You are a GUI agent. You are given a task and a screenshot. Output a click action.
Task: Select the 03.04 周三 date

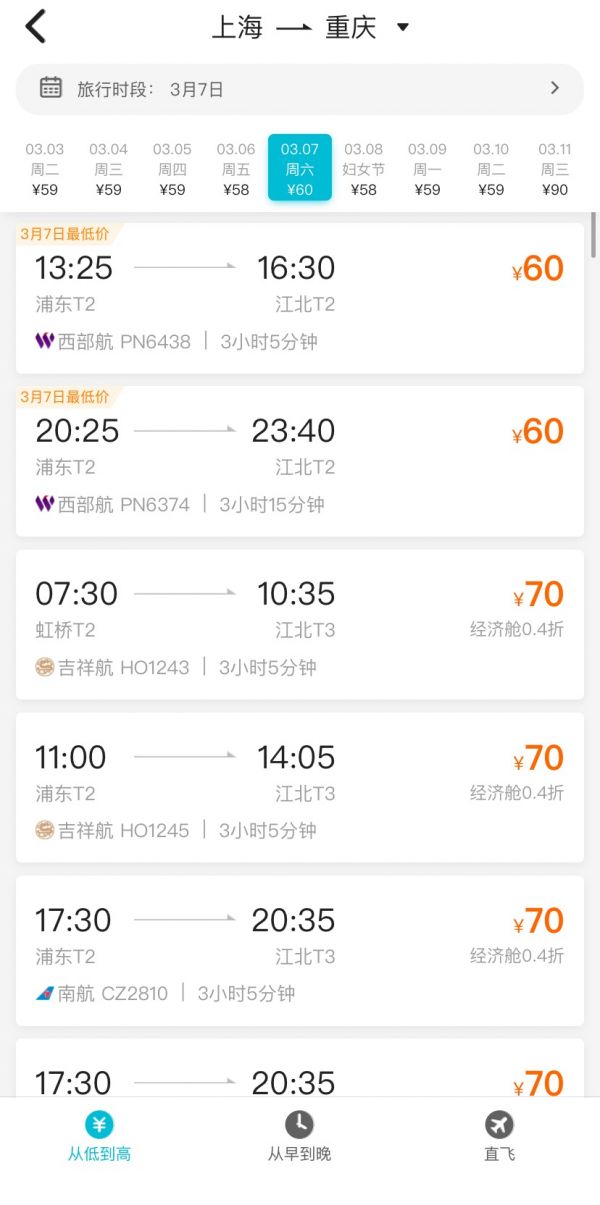point(108,169)
